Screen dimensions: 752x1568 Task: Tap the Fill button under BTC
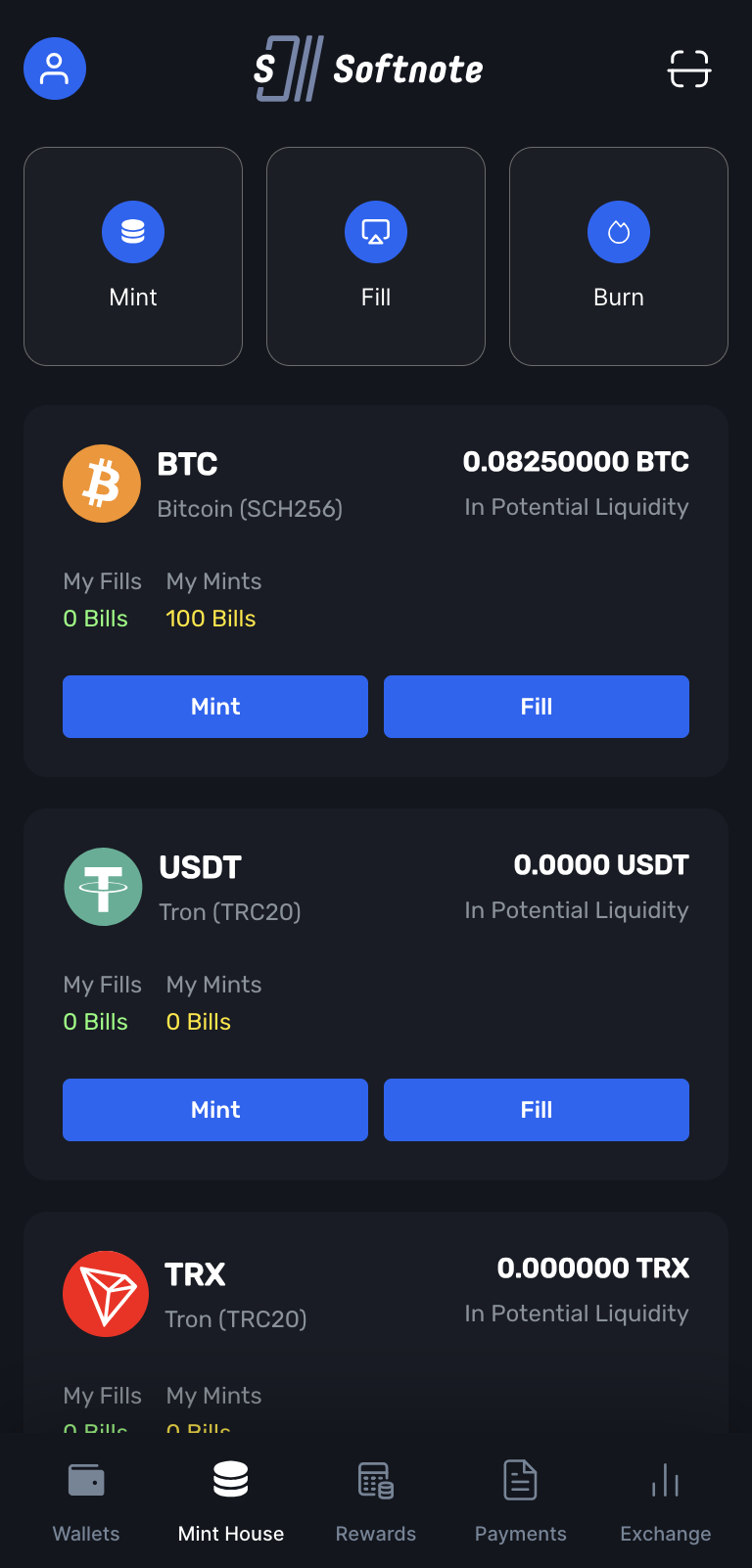coord(537,707)
